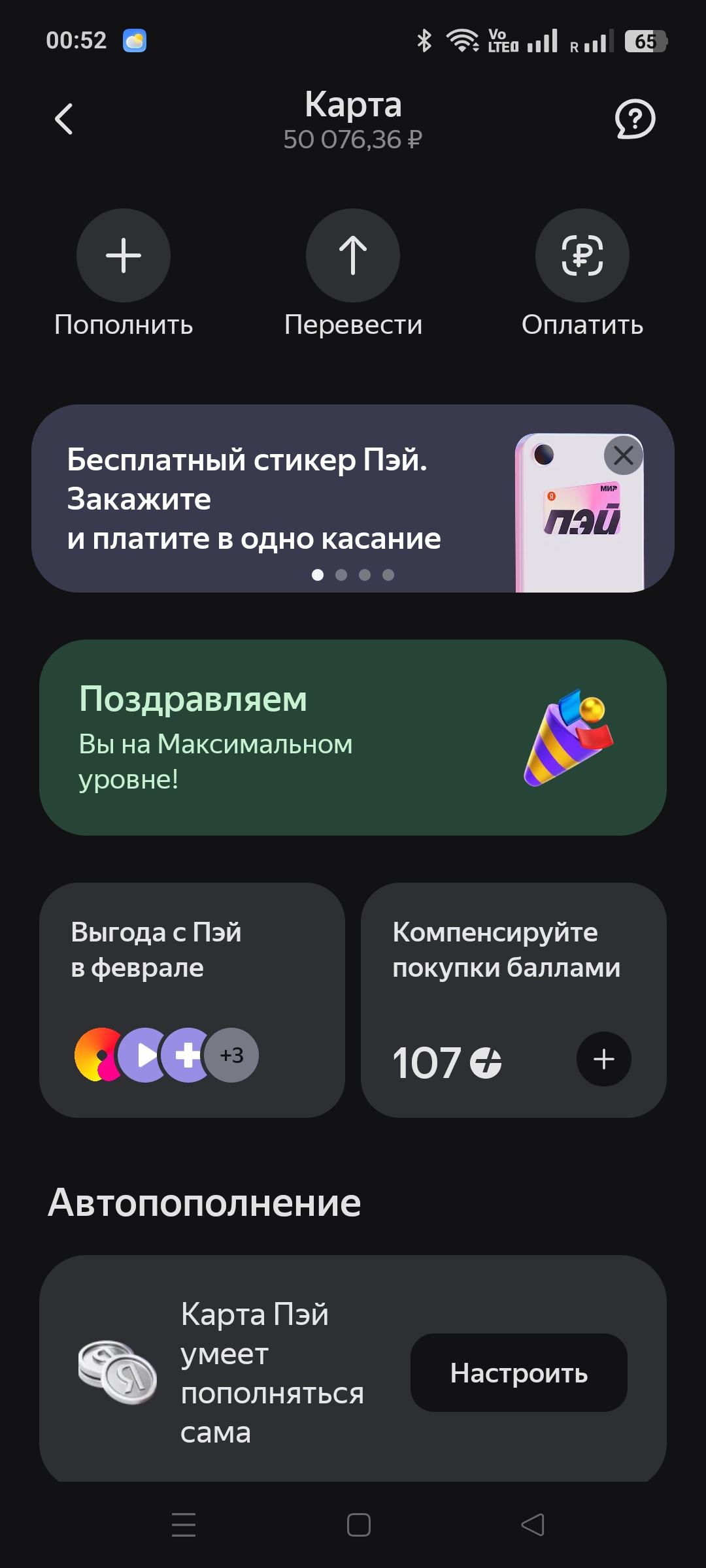Tap Перевести to transfer money
The width and height of the screenshot is (706, 1568).
tap(353, 255)
